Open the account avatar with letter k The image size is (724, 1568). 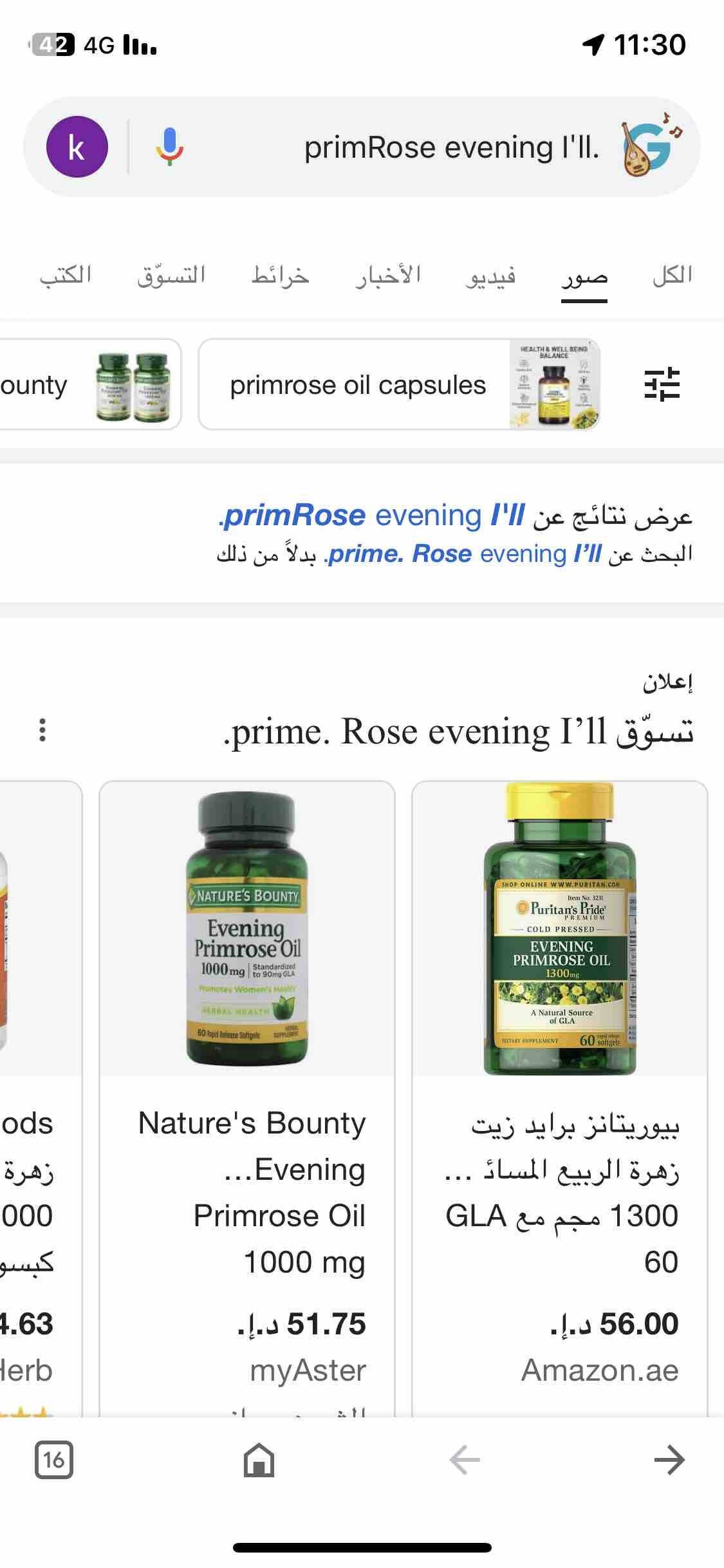pos(77,147)
